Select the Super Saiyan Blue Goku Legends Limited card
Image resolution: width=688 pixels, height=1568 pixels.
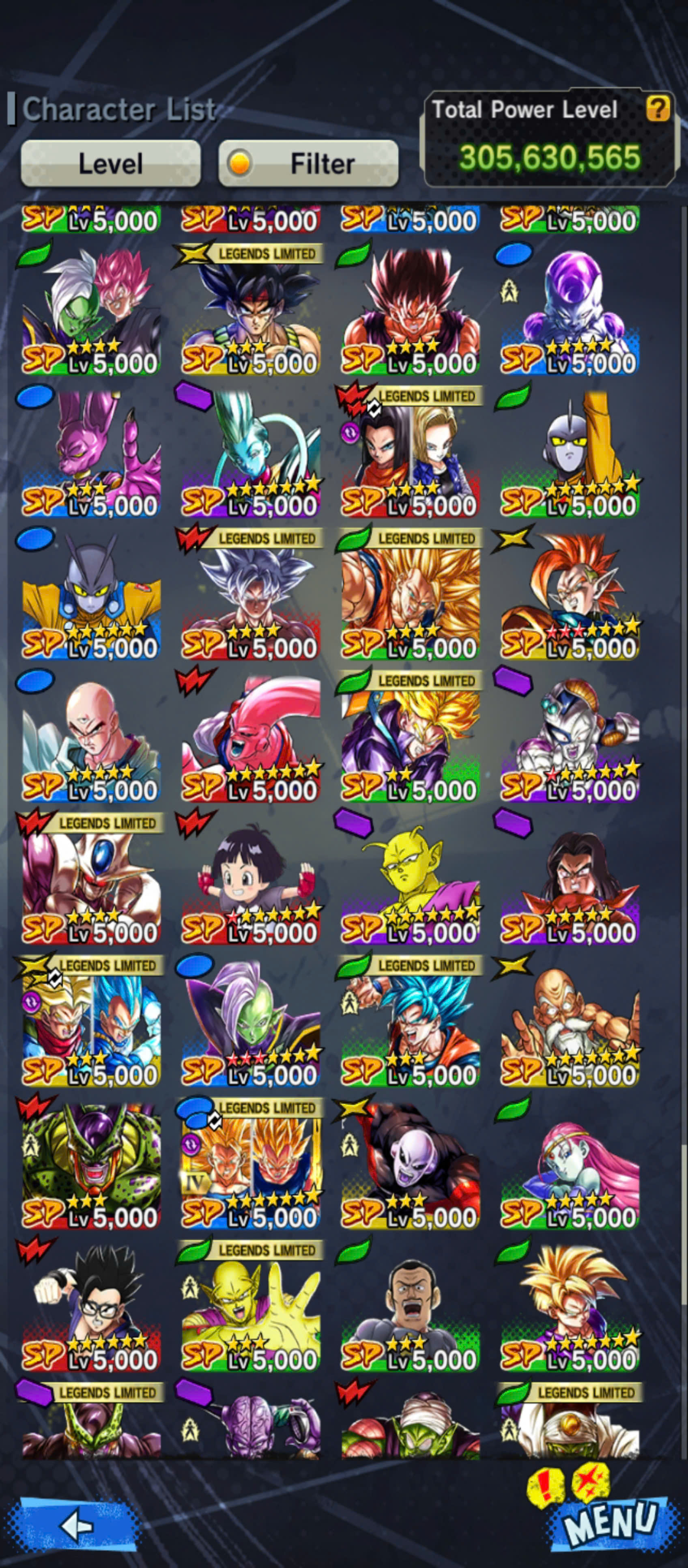coord(410,1021)
